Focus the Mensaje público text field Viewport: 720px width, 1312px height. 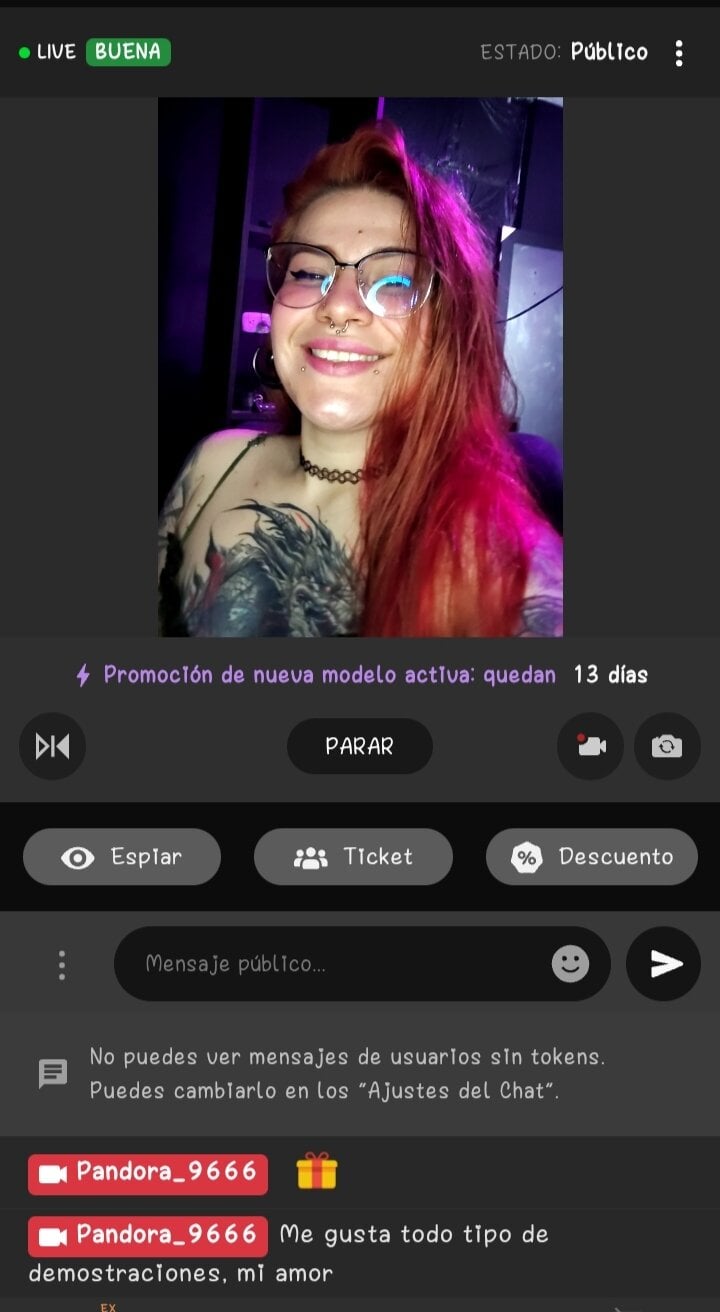coord(330,965)
